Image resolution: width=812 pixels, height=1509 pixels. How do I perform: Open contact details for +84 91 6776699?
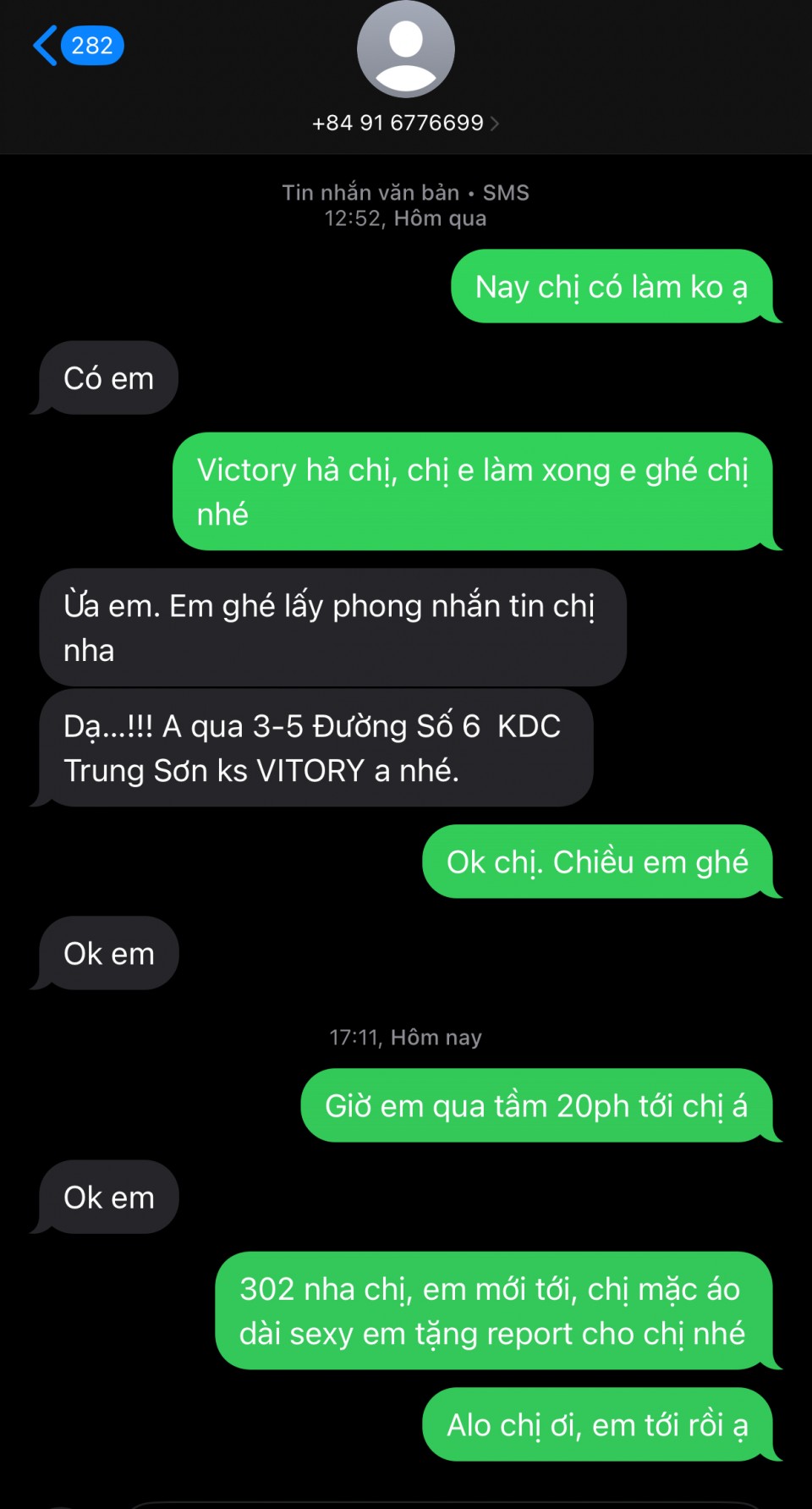point(405,123)
